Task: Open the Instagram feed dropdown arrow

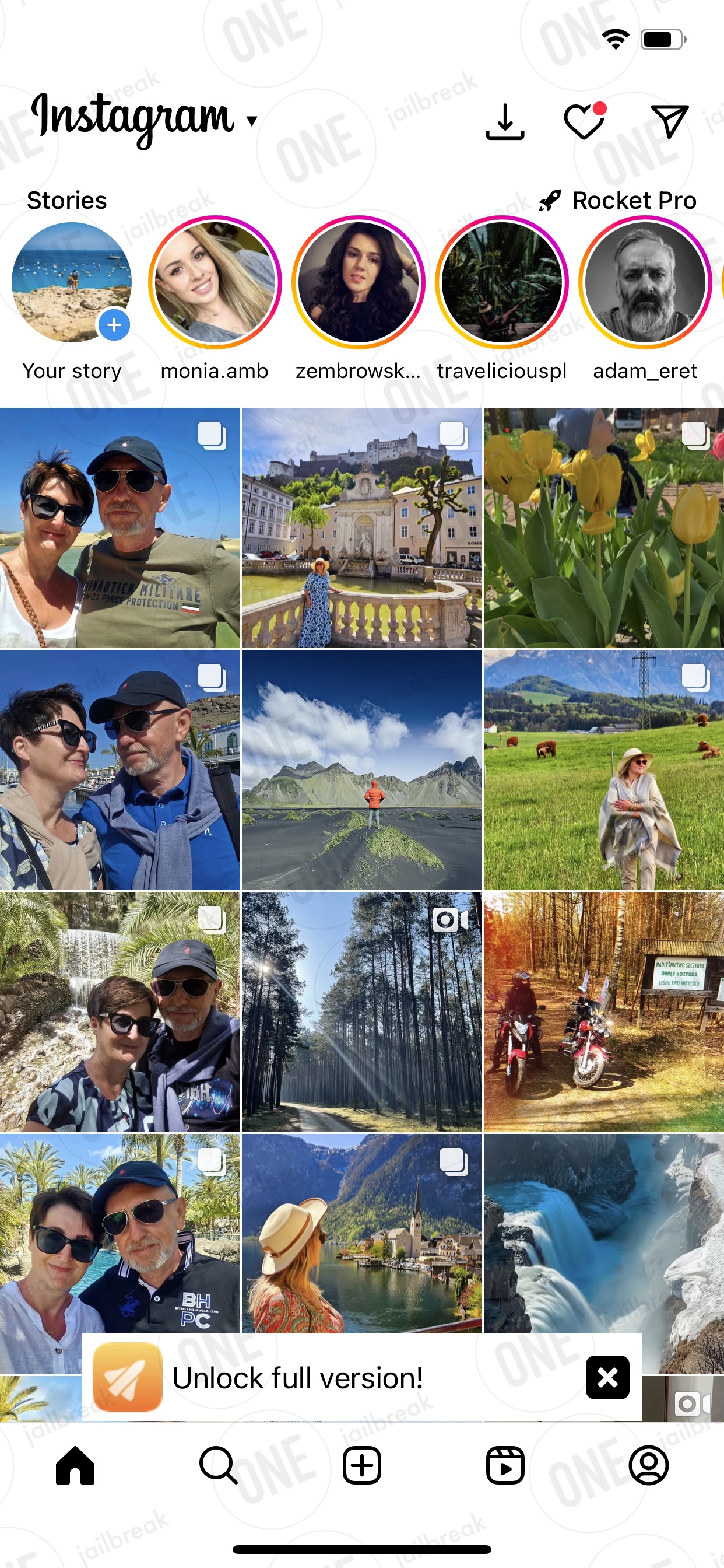Action: (x=252, y=121)
